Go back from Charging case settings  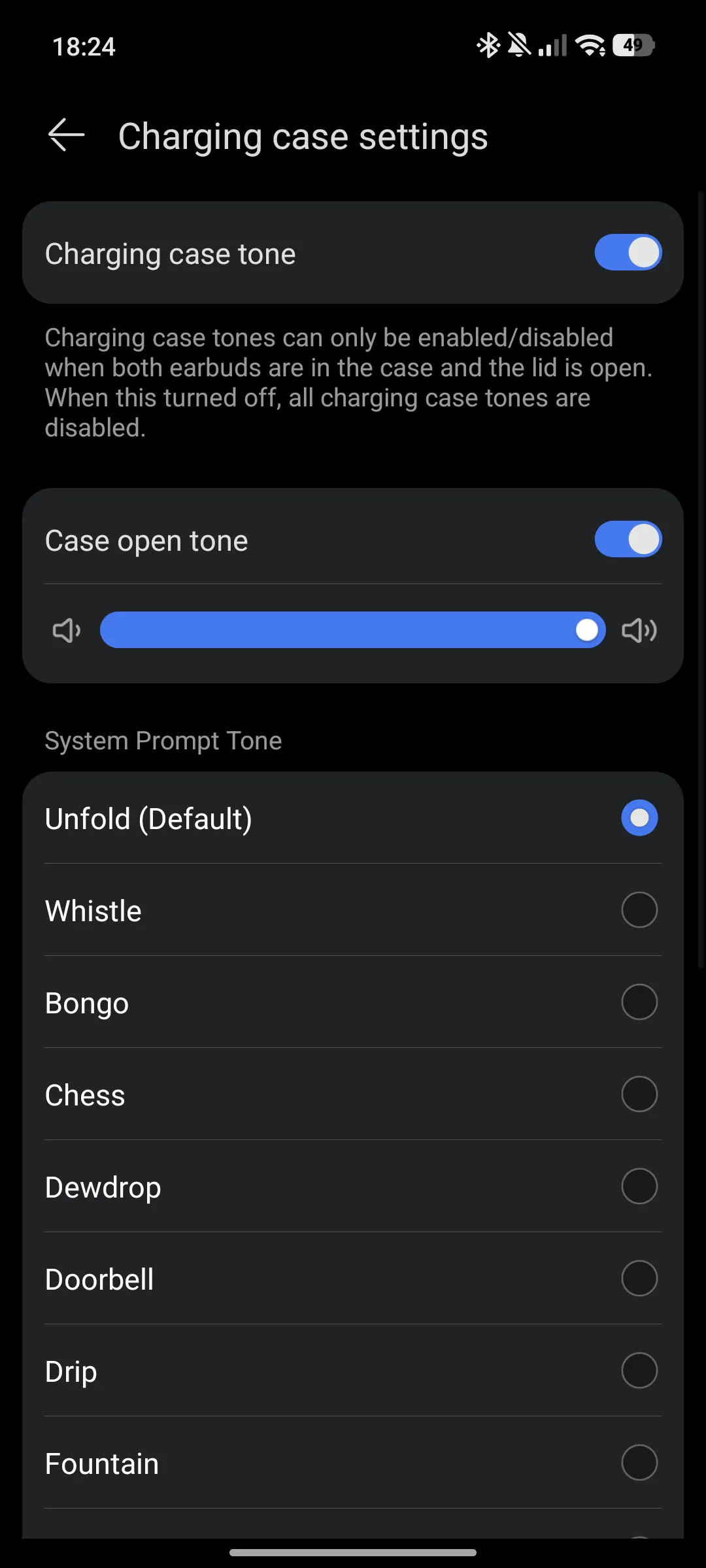point(67,135)
